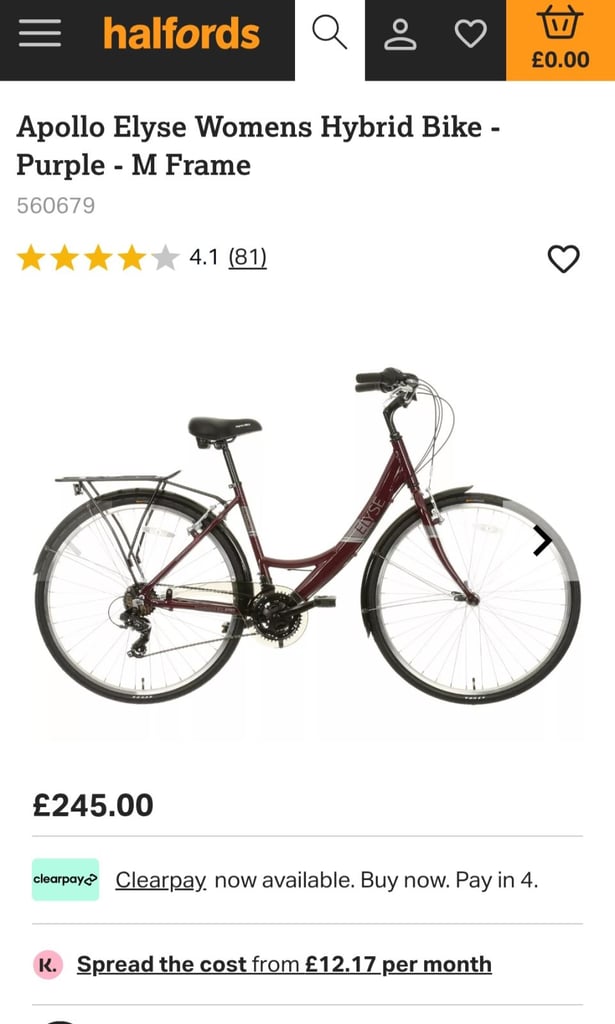Screen dimensions: 615x1024
Task: Show the next product image
Action: [x=543, y=540]
